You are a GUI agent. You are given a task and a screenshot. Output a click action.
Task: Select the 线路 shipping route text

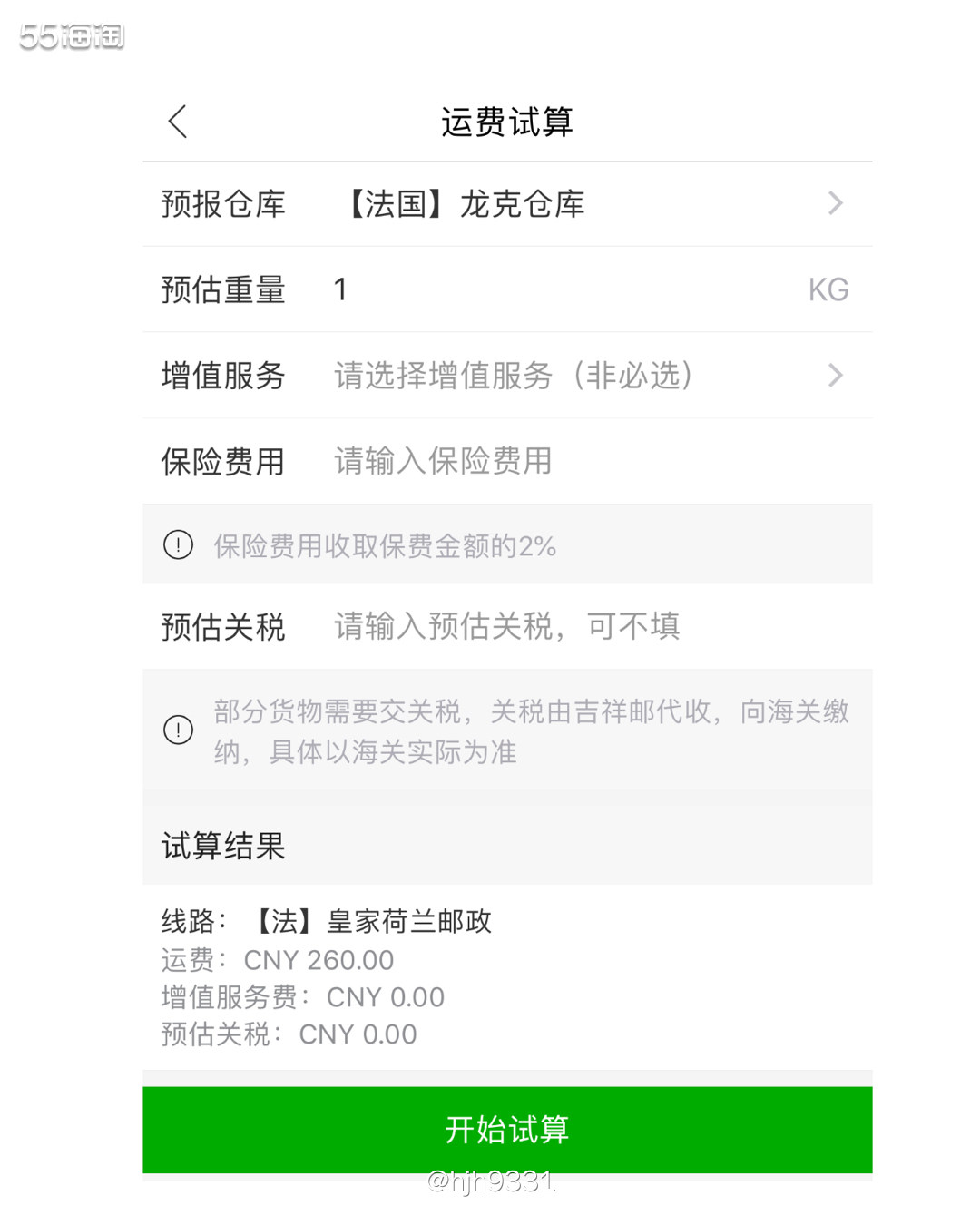click(325, 920)
